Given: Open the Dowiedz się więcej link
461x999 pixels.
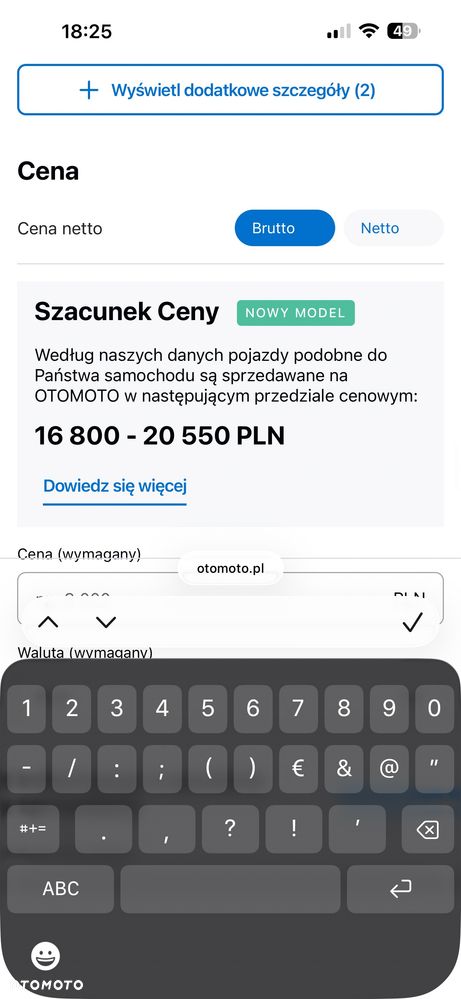Looking at the screenshot, I should 115,486.
